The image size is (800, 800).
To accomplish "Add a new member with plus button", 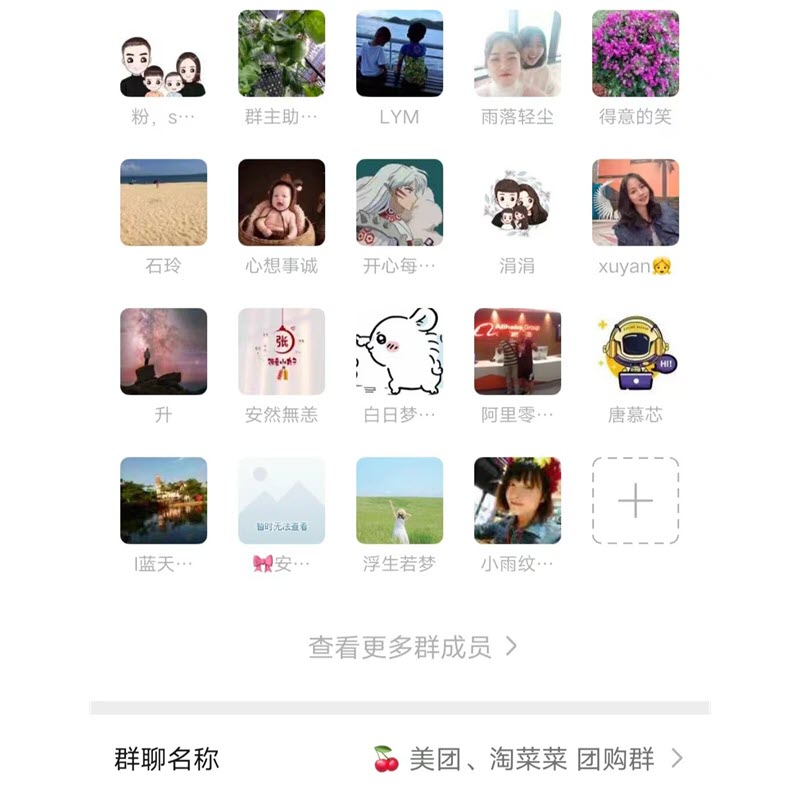I will pos(635,500).
